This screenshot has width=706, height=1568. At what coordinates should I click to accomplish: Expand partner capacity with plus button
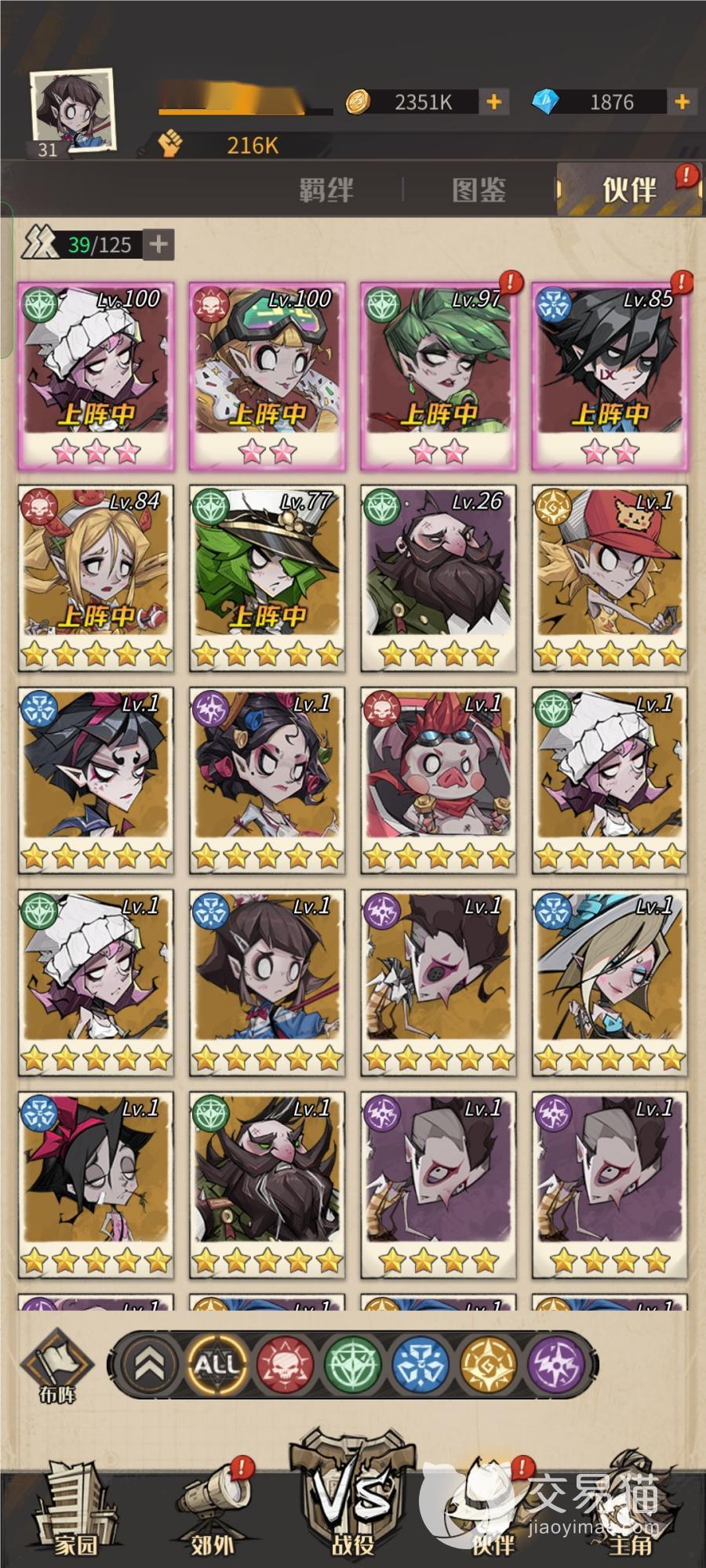pyautogui.click(x=158, y=244)
